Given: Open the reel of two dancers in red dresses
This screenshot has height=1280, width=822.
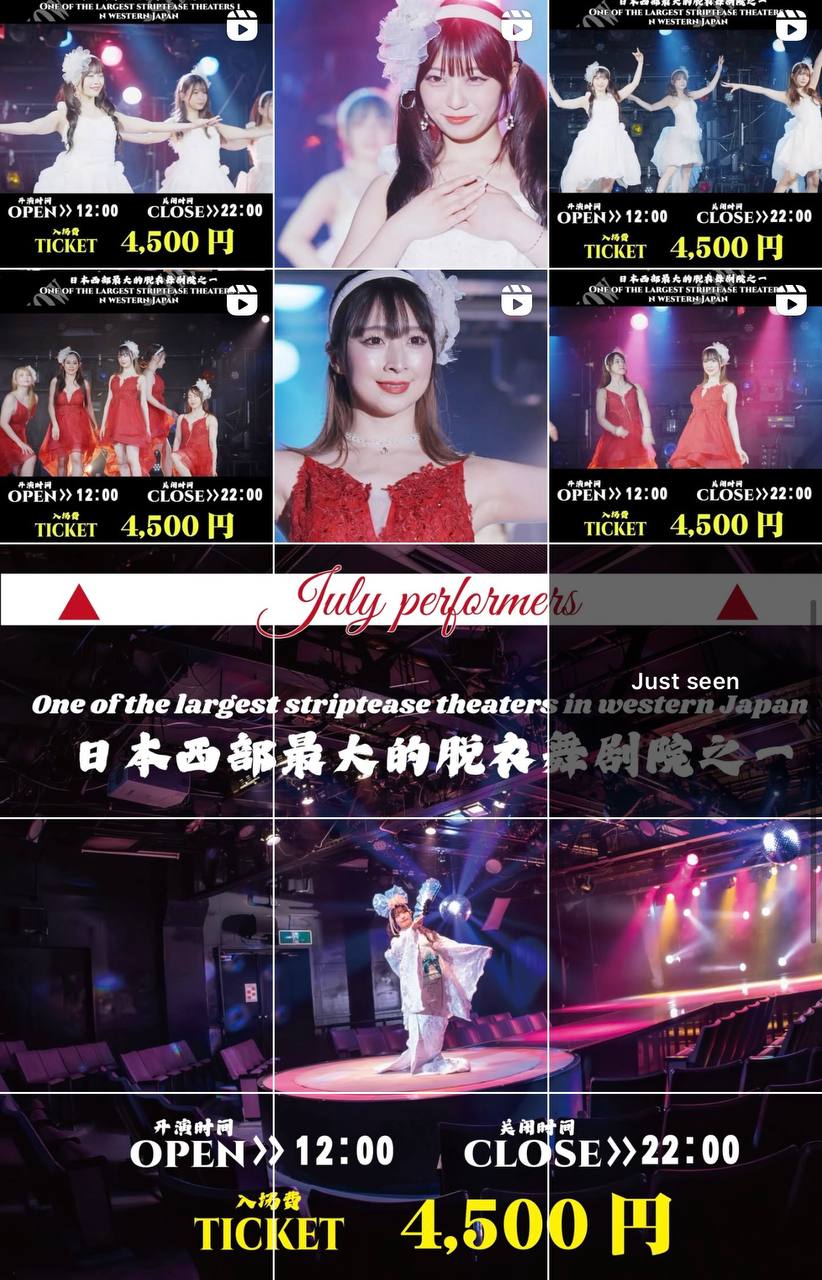Looking at the screenshot, I should pos(685,407).
